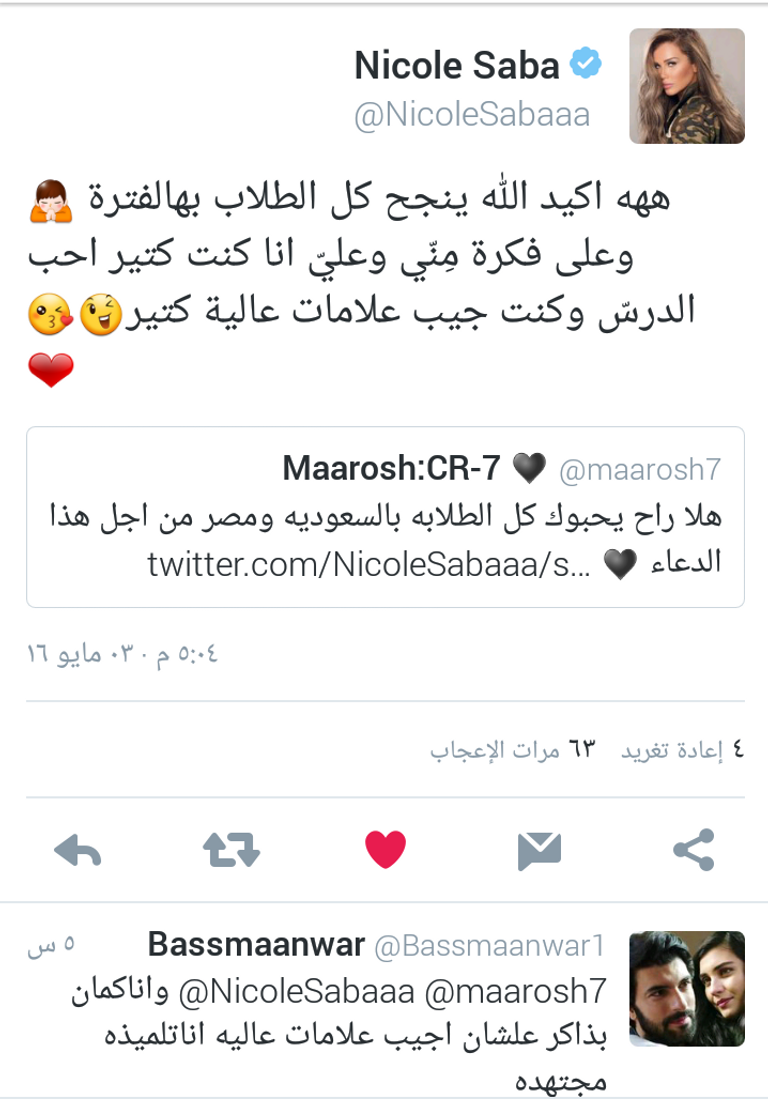Open the direct message envelope icon
The image size is (768, 1119).
[x=538, y=853]
